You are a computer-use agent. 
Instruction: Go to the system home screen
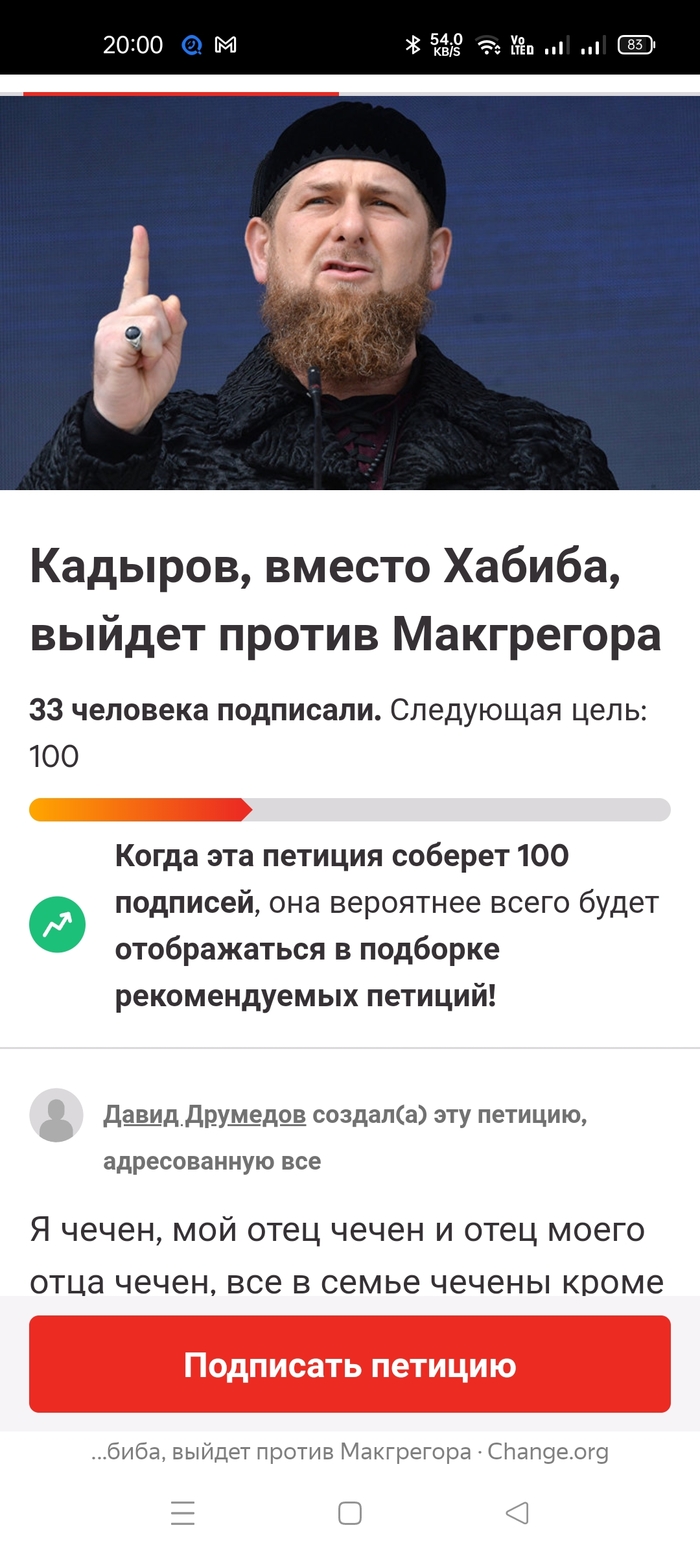(x=350, y=1513)
